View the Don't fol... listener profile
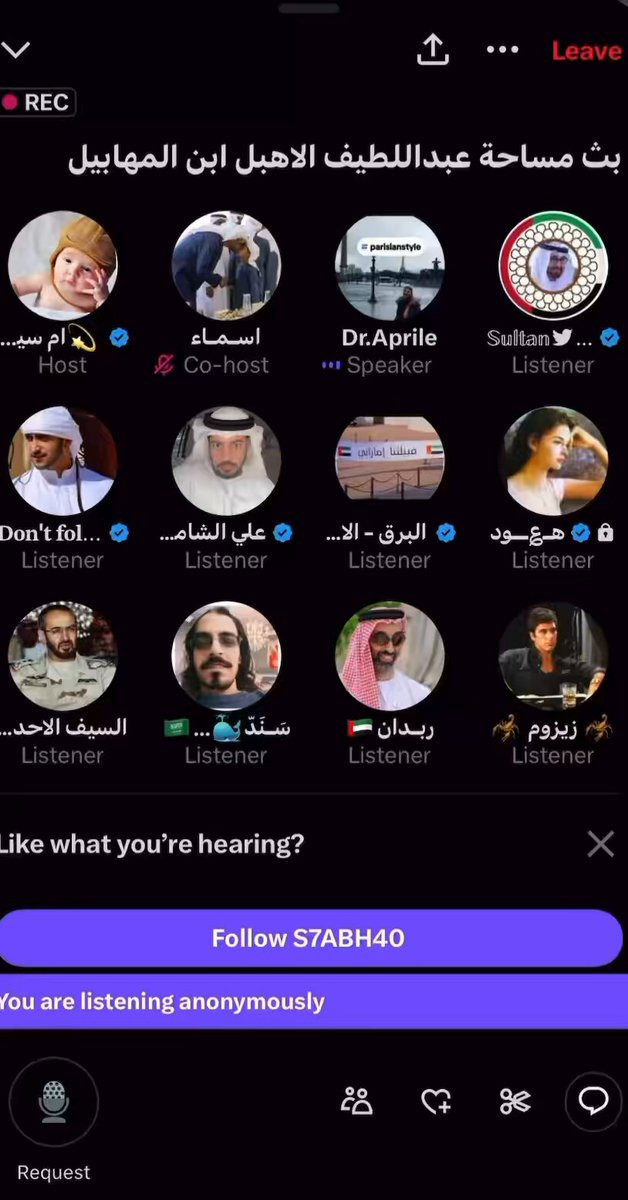The width and height of the screenshot is (628, 1200). pyautogui.click(x=62, y=461)
